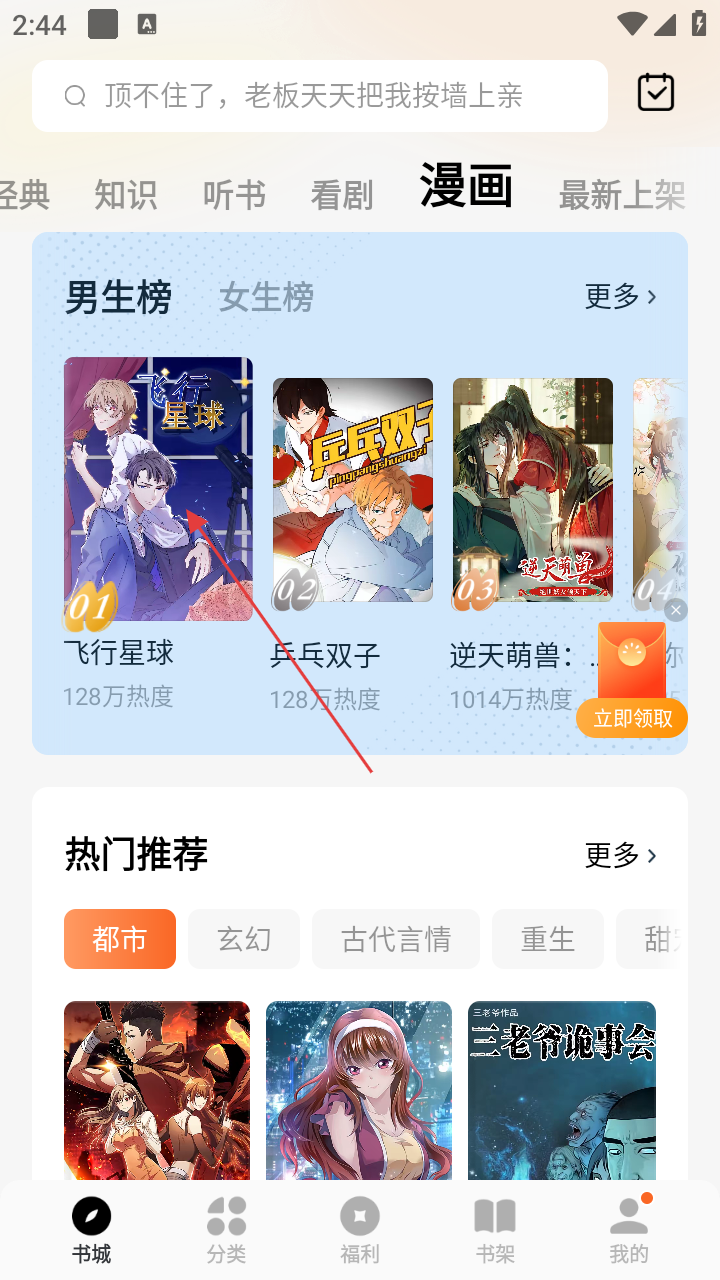This screenshot has height=1280, width=720.
Task: Open the search box at the top
Action: click(x=320, y=96)
